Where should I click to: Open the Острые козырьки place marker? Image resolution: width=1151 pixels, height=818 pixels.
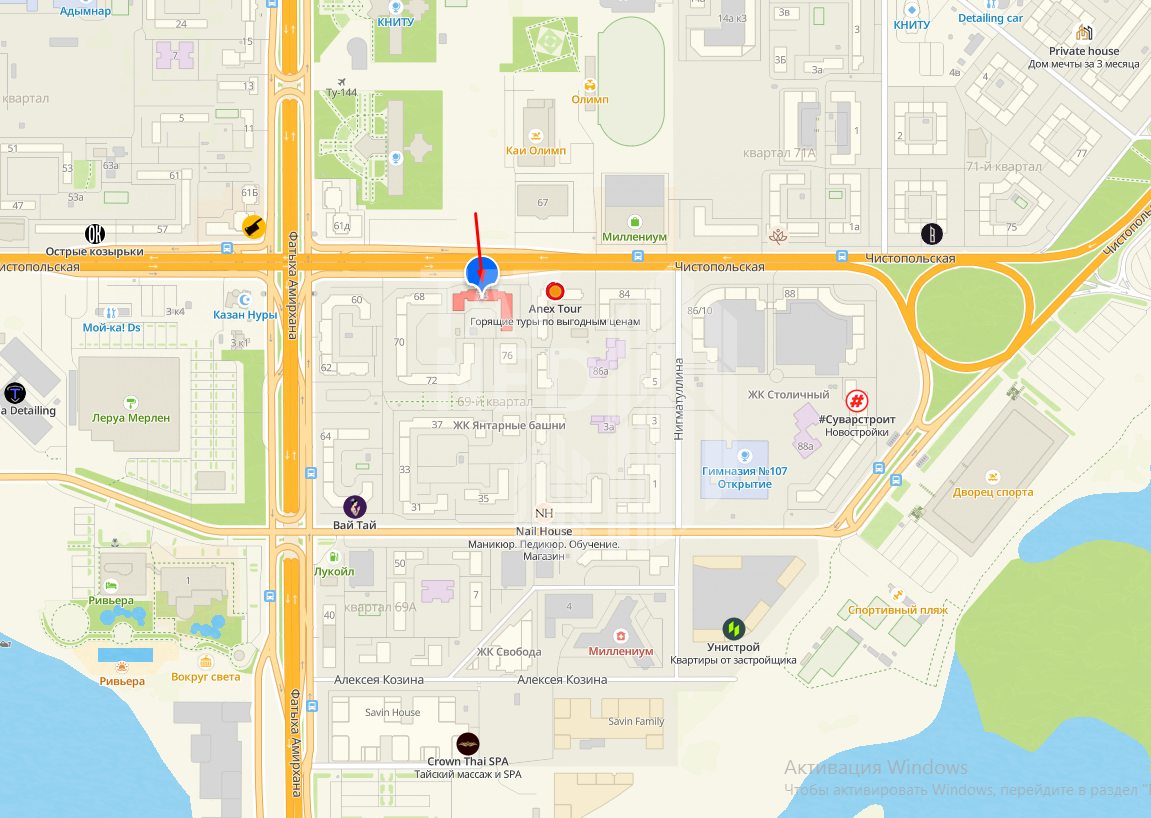pos(95,234)
